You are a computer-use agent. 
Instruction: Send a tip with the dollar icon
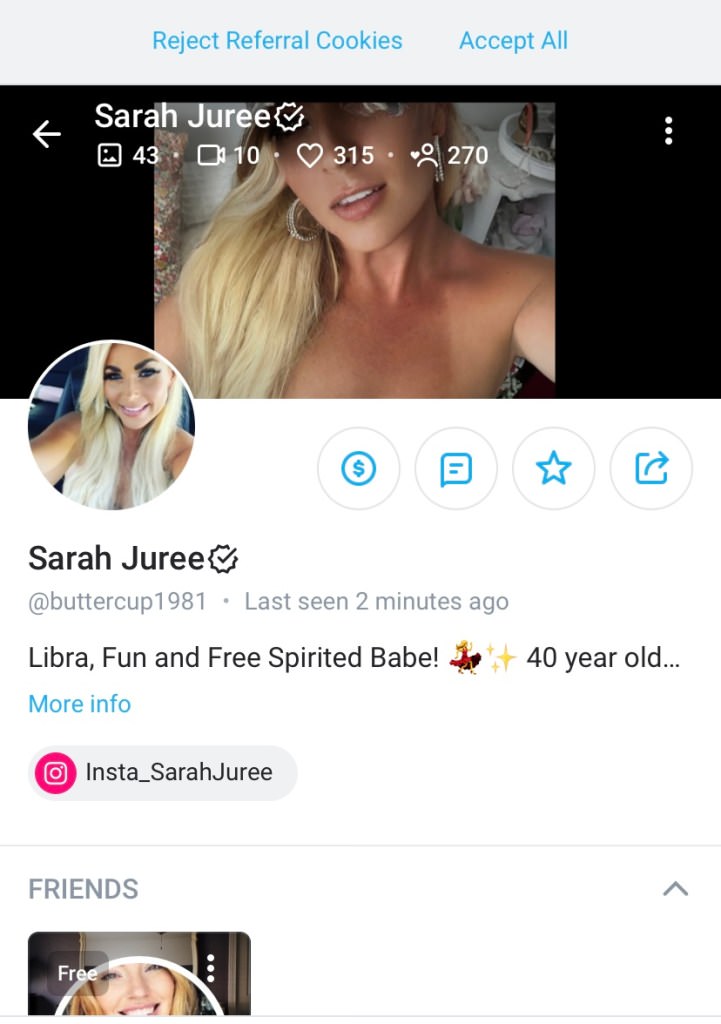(x=358, y=468)
